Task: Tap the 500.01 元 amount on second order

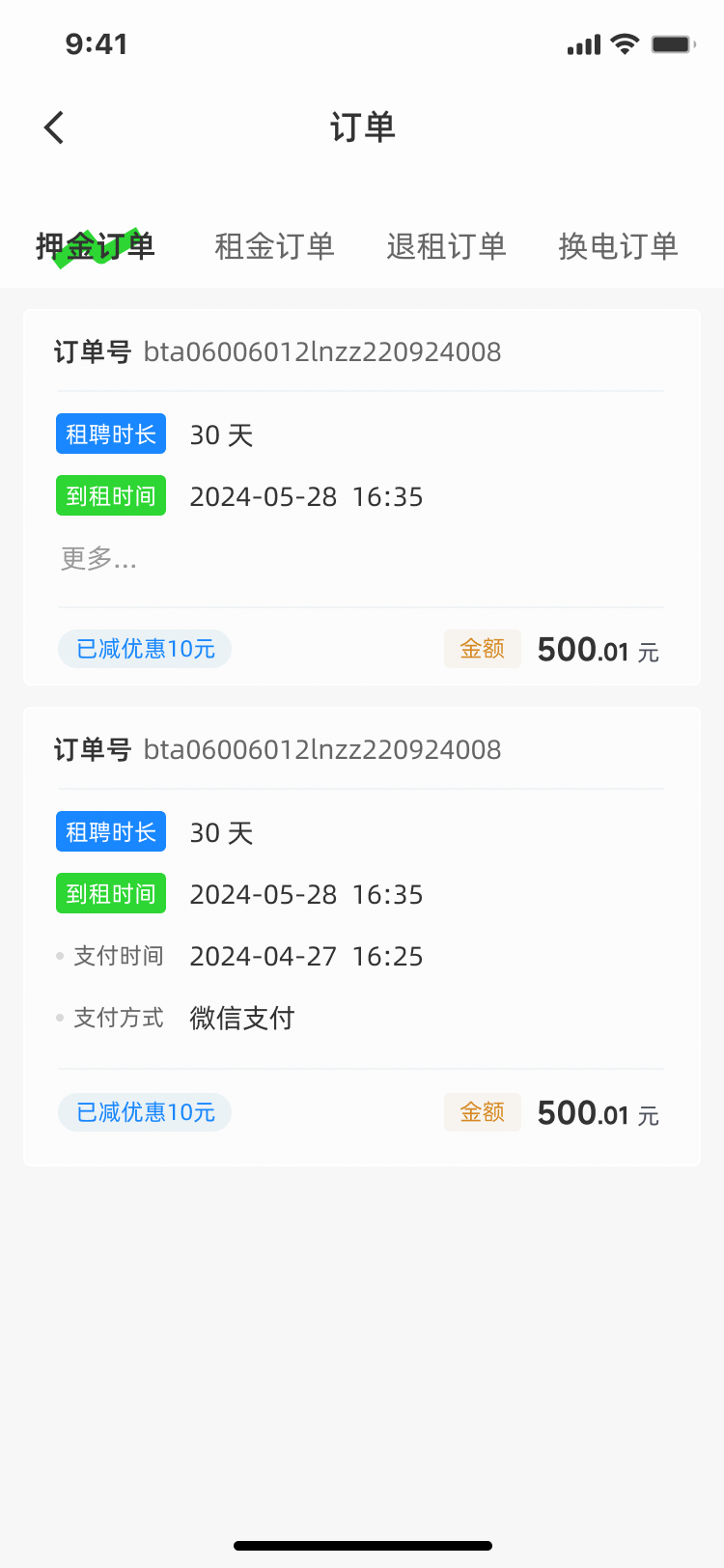Action: click(598, 1112)
